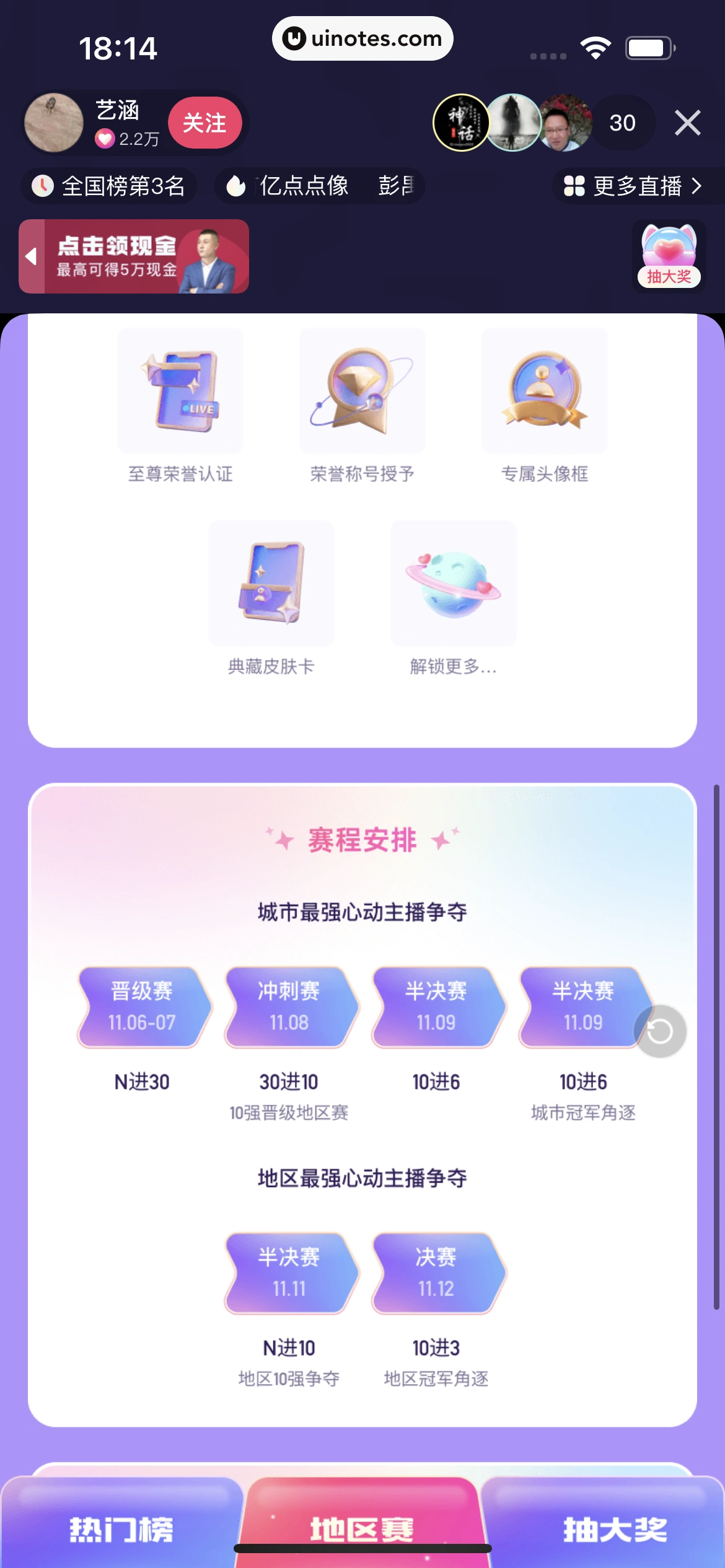Open the viewer count showing 30

pos(623,123)
